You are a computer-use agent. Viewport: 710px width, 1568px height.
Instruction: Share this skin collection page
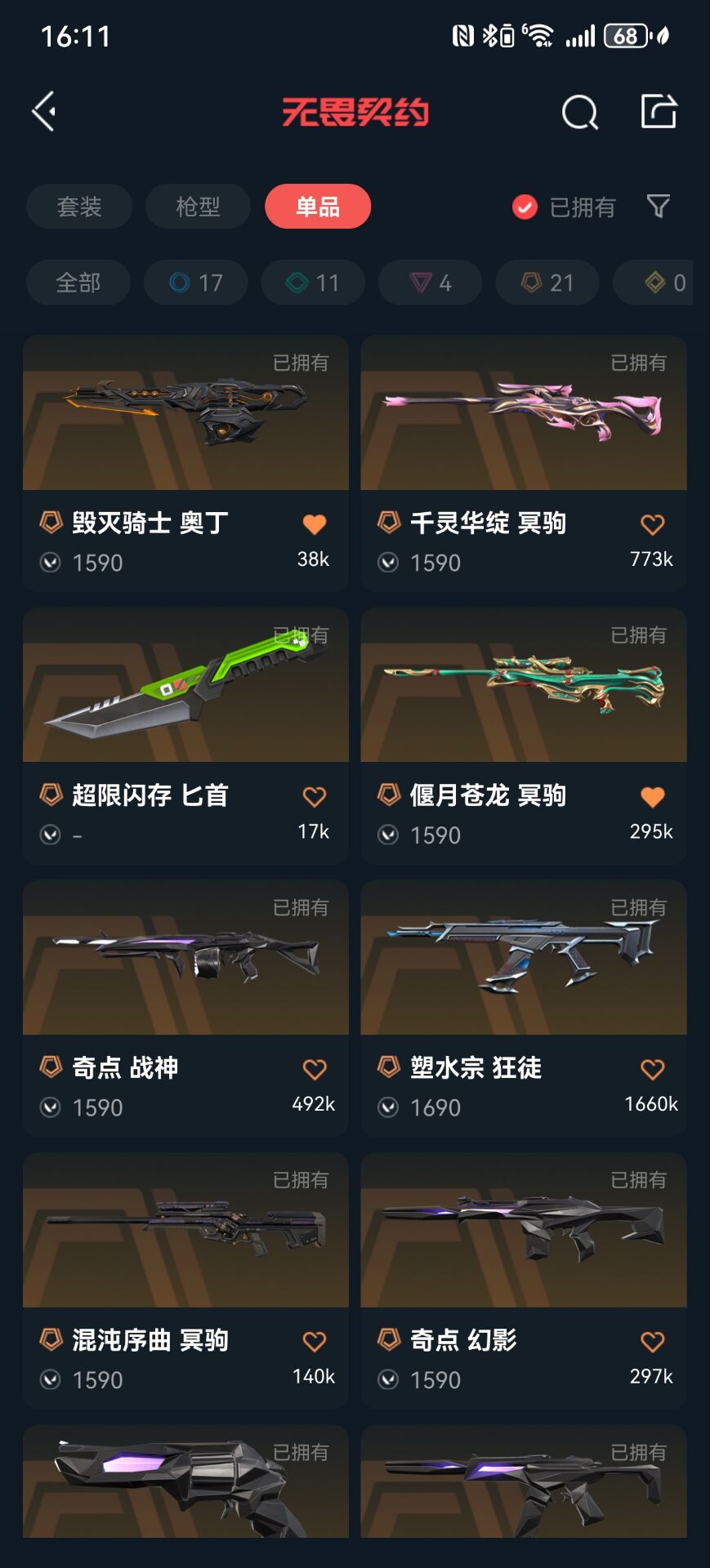(x=659, y=112)
